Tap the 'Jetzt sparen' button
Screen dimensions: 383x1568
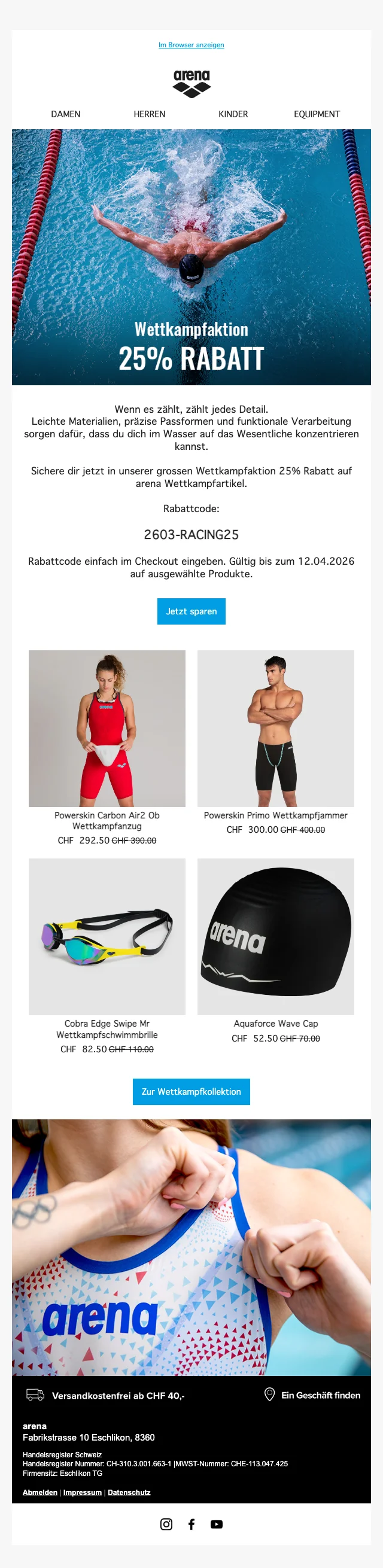click(191, 611)
